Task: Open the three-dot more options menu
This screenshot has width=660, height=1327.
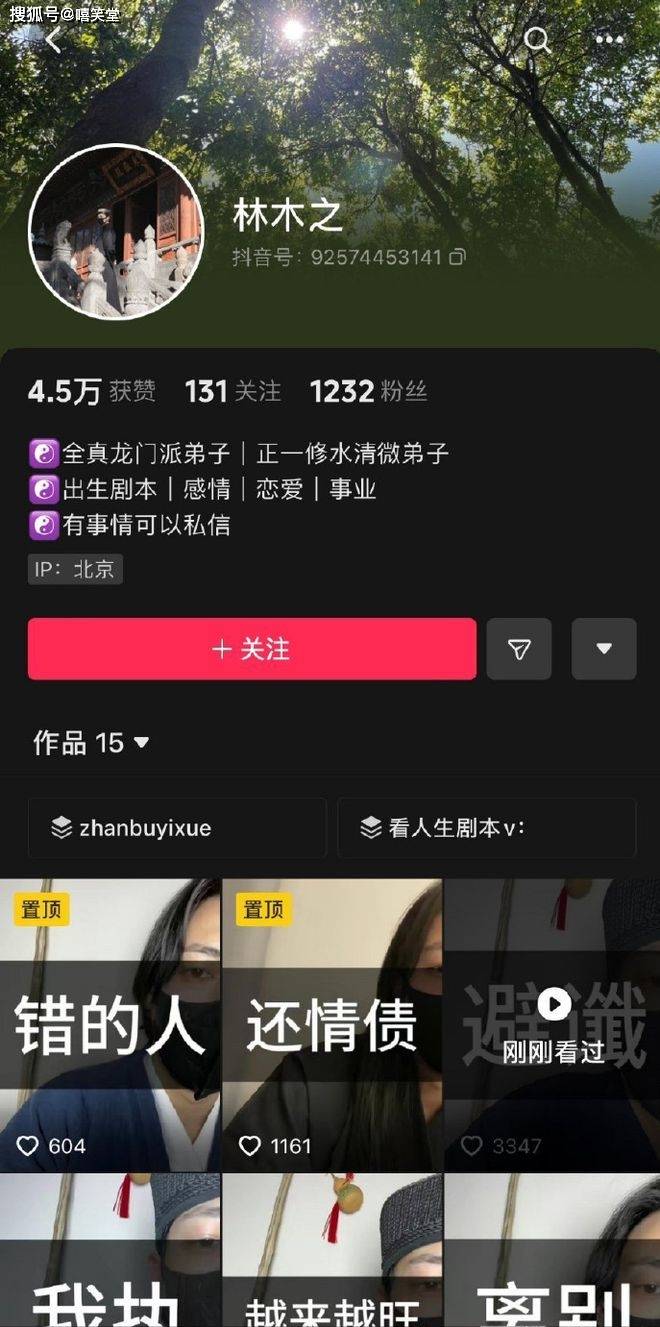Action: (609, 40)
